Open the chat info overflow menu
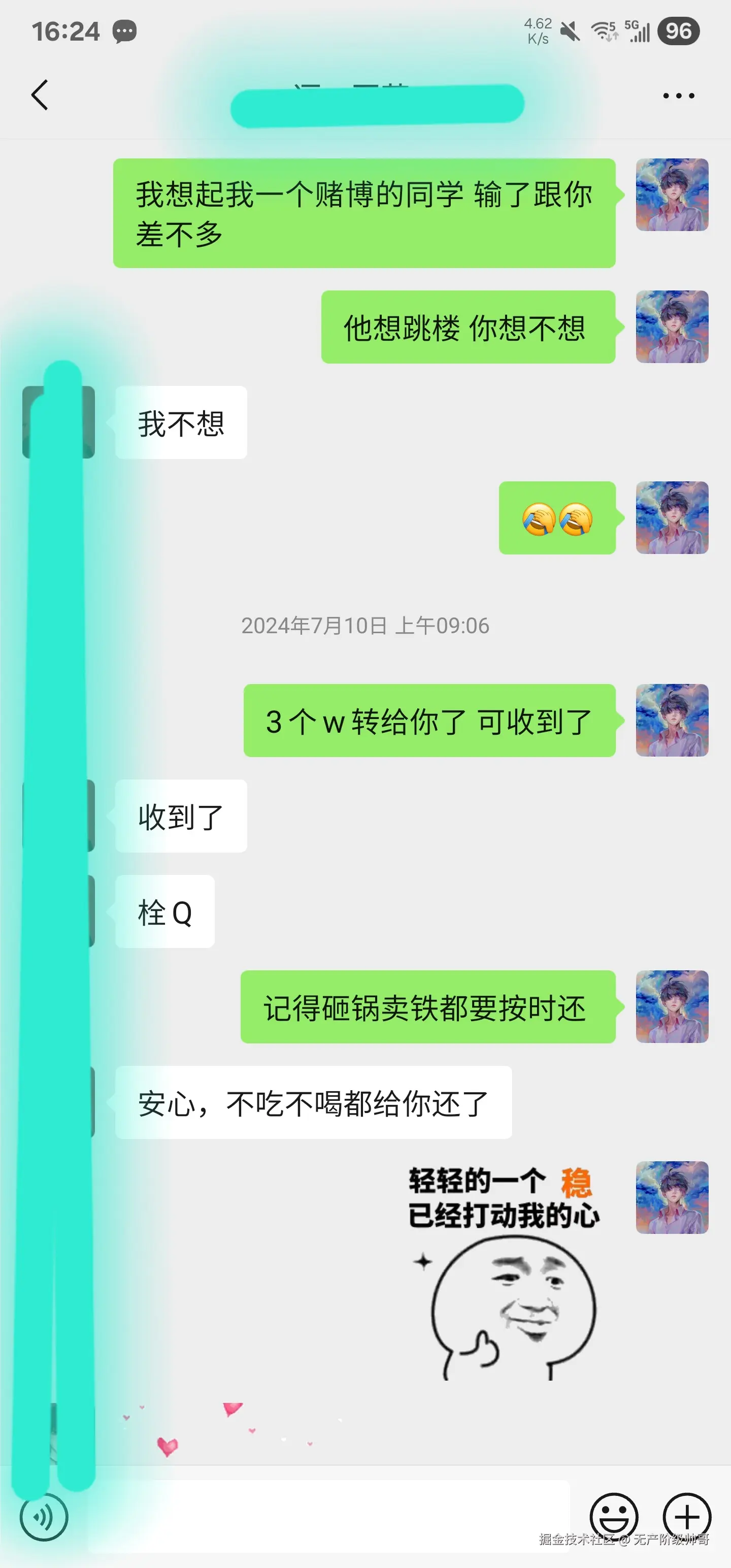 (x=678, y=95)
